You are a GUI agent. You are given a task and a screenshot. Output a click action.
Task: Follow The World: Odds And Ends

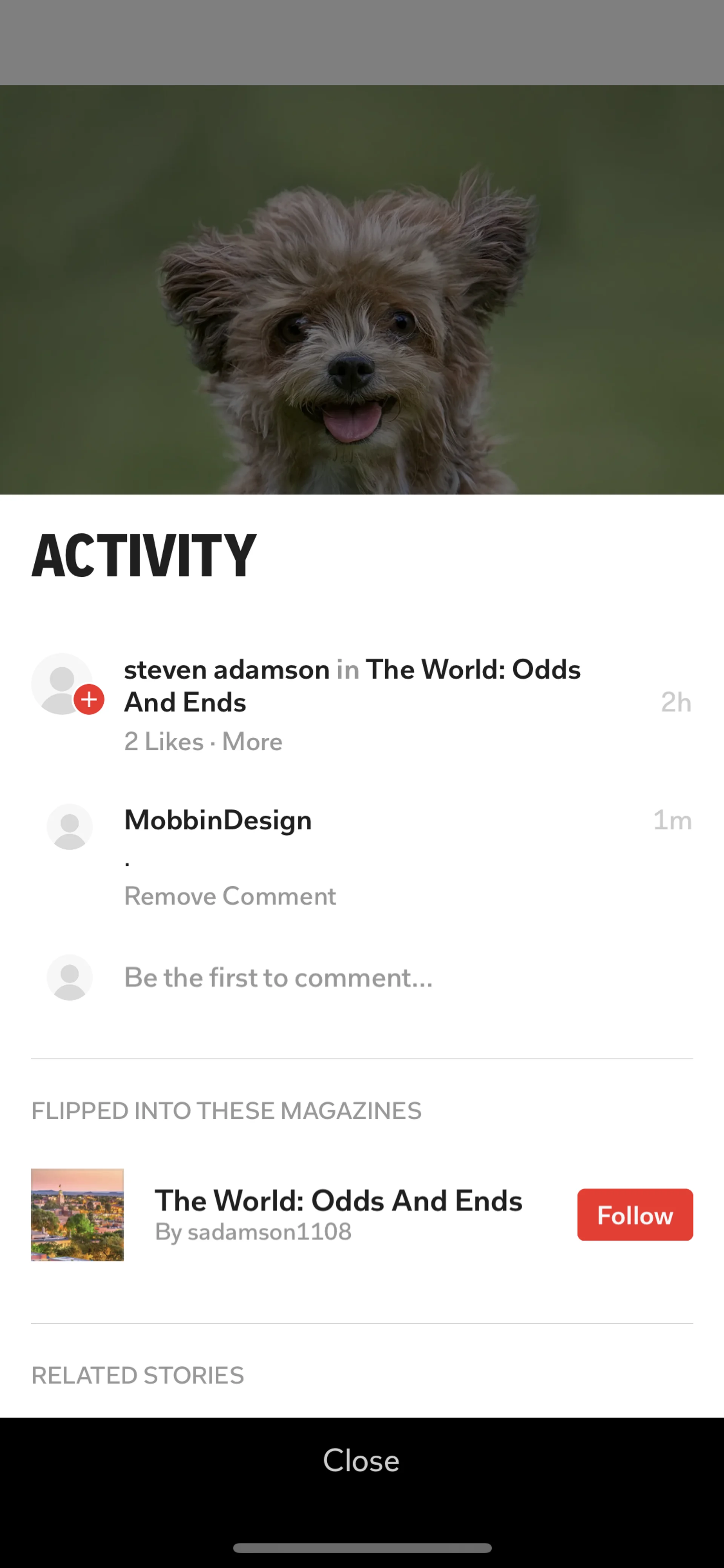point(635,1215)
